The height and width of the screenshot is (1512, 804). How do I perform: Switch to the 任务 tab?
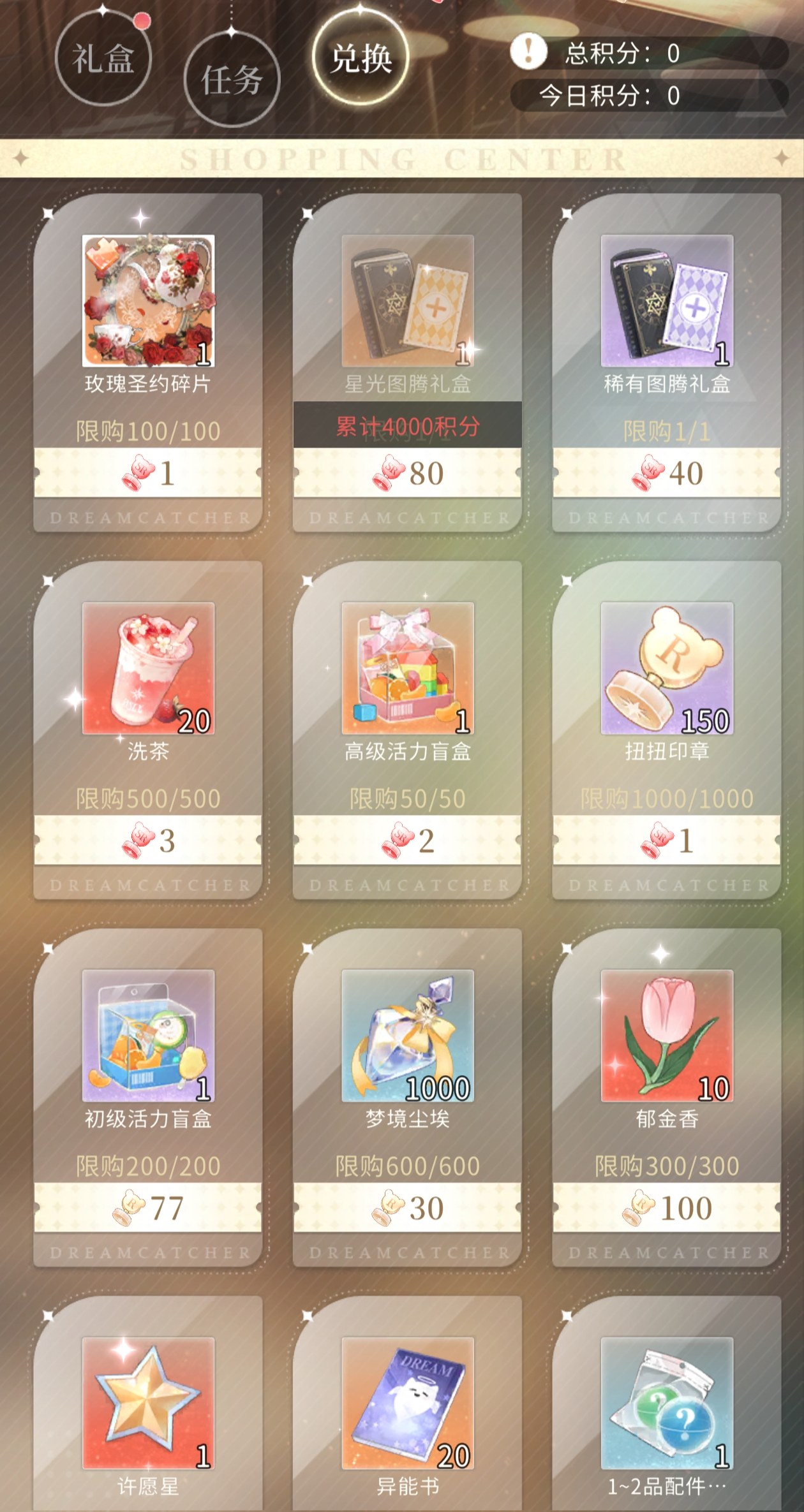click(232, 80)
